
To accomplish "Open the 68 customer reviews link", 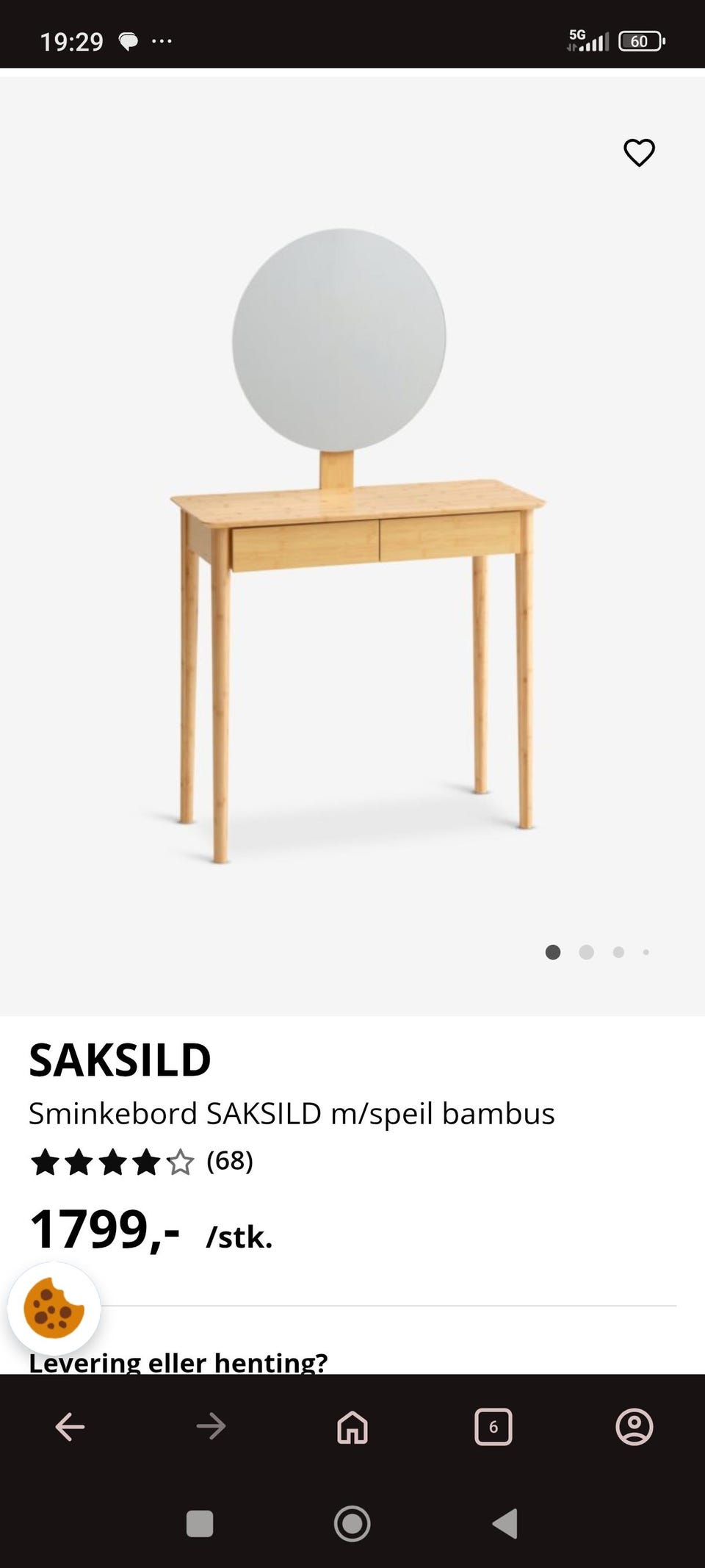I will click(231, 1163).
